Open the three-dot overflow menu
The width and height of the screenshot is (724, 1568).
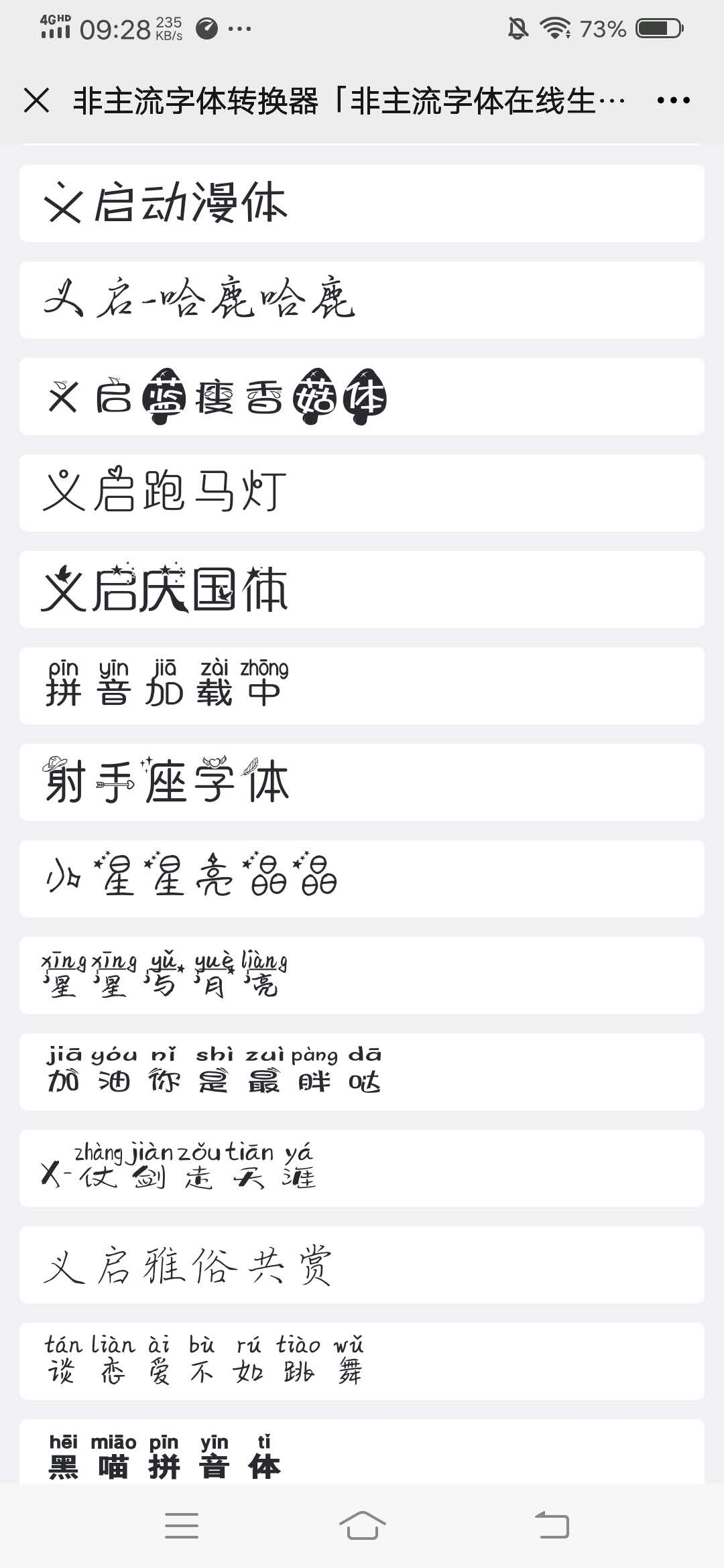coord(673,101)
